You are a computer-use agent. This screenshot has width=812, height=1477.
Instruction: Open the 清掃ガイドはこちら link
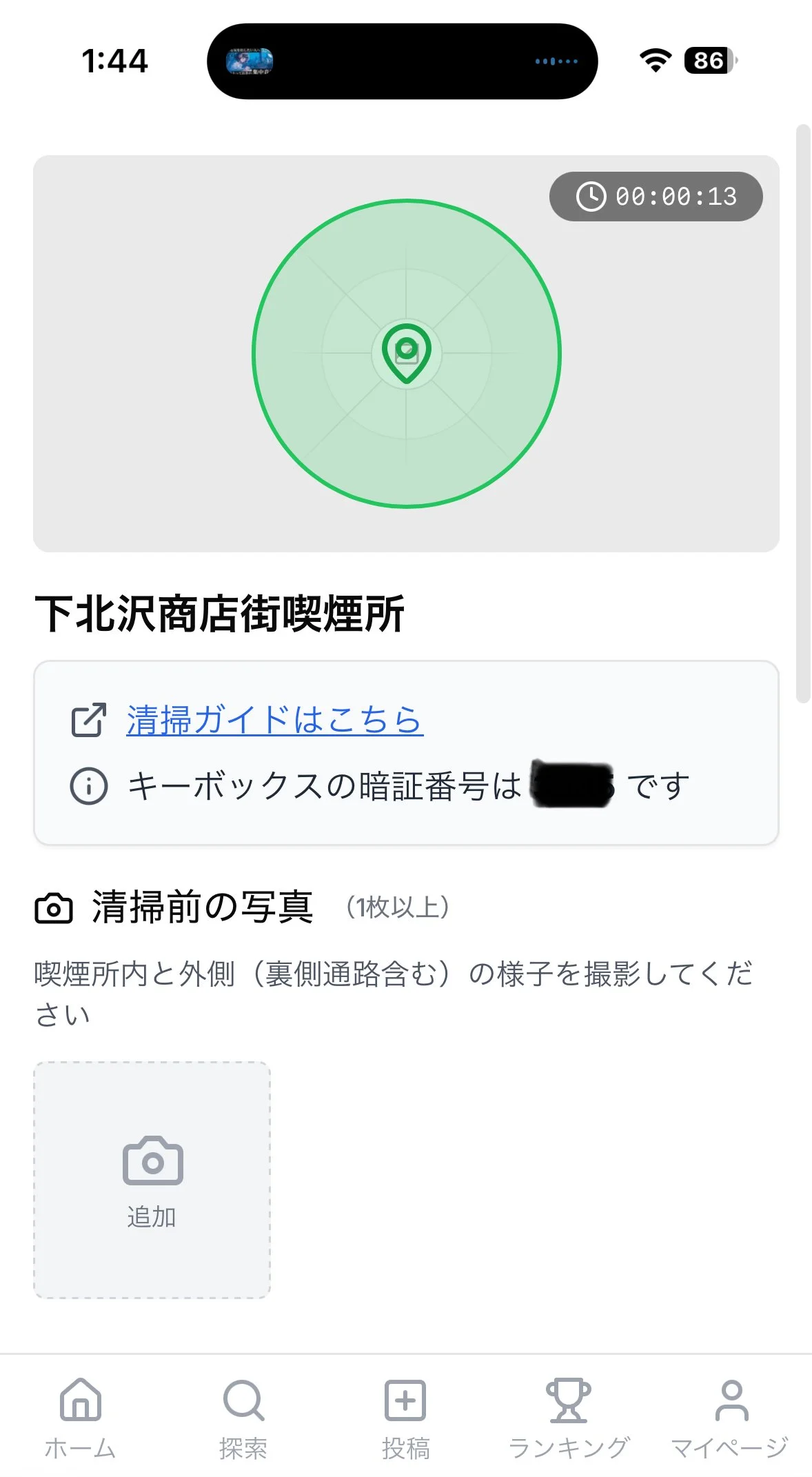point(274,721)
